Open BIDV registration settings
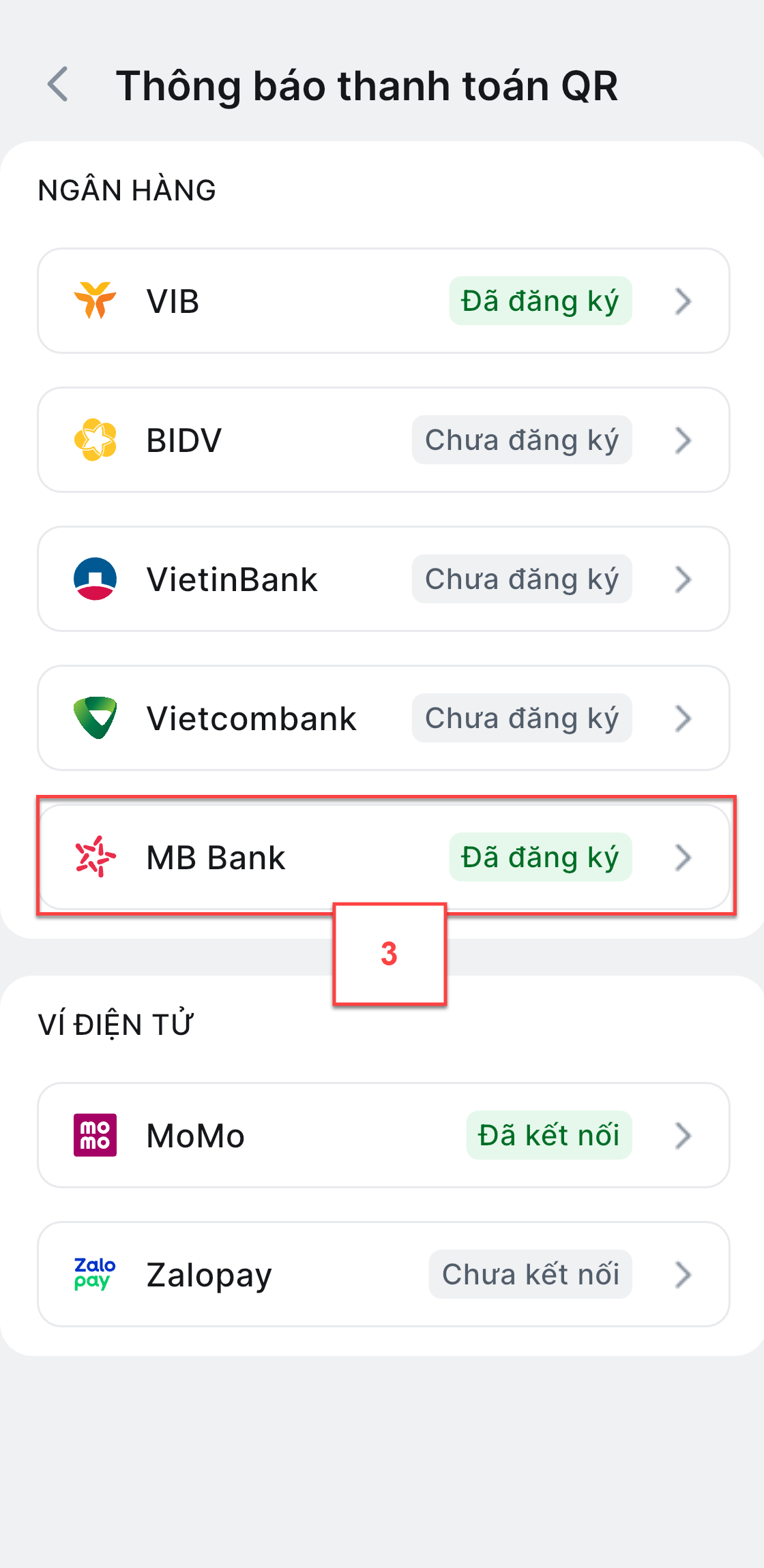 click(x=383, y=440)
